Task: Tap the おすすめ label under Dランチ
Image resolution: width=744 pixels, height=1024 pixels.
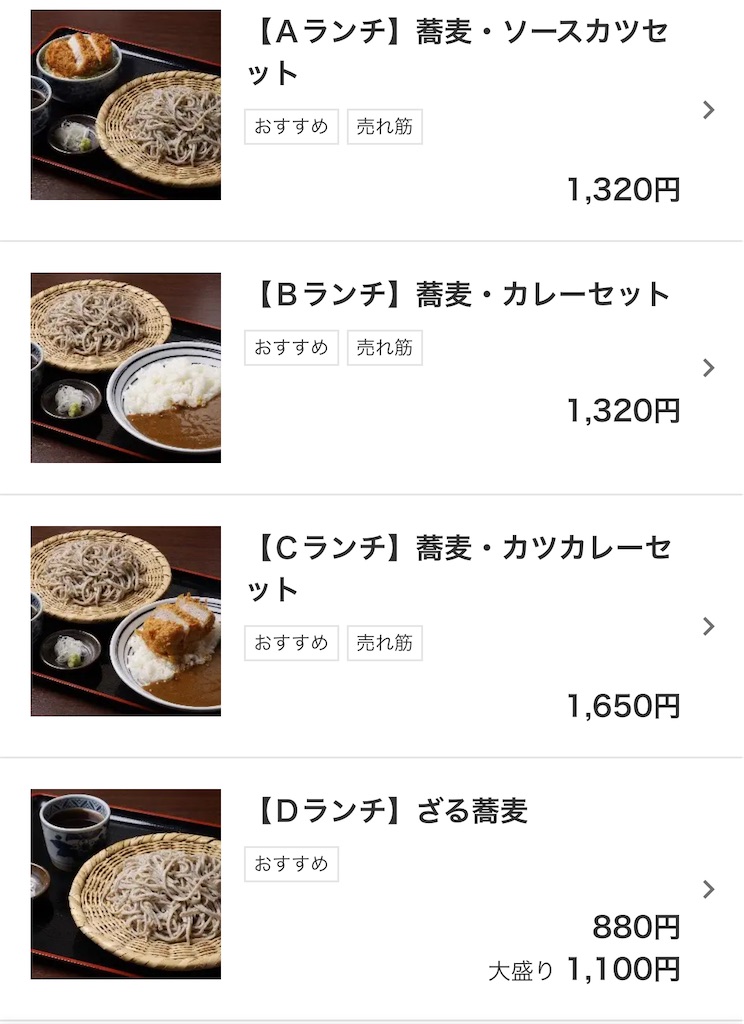Action: [291, 865]
